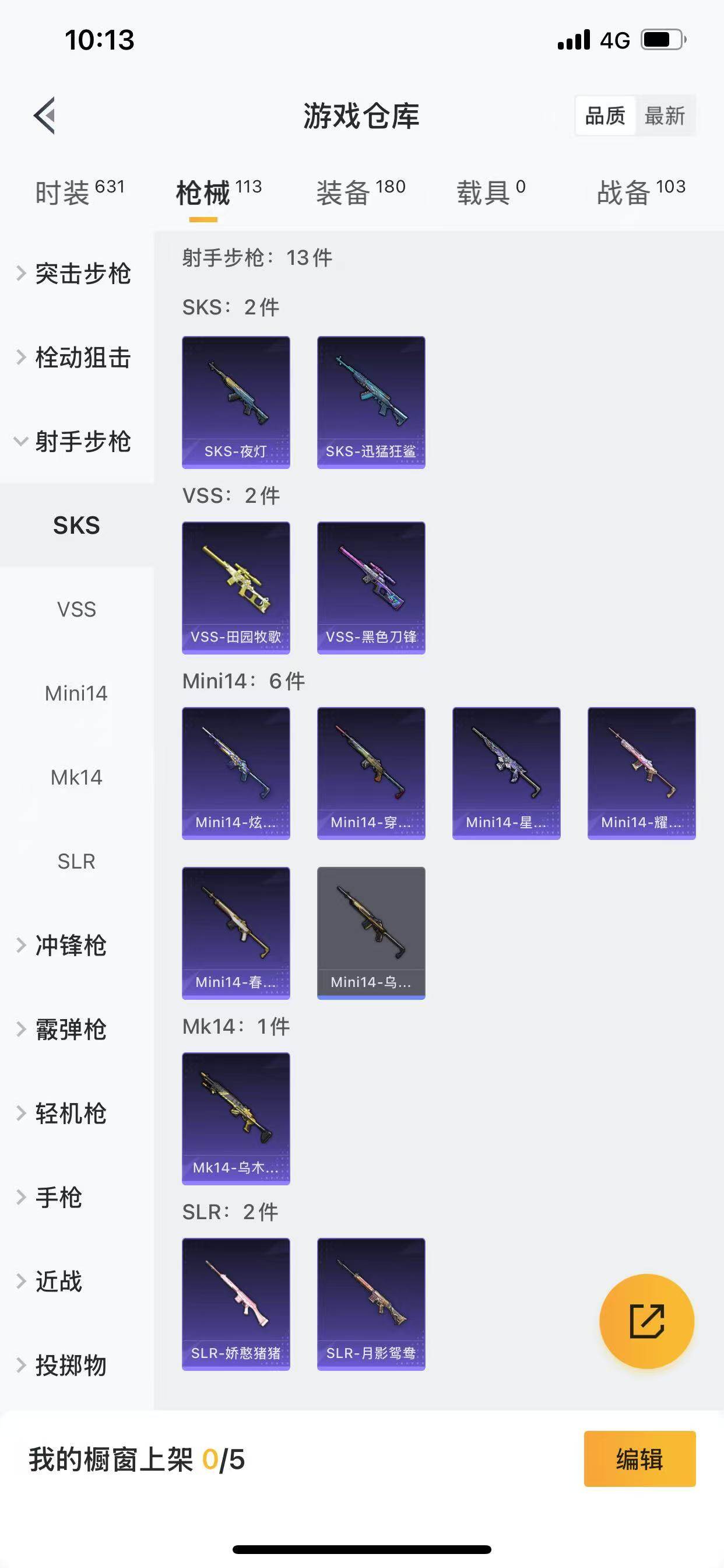This screenshot has height=1568, width=724.
Task: Open the SLR-娇憨猪猪 skin
Action: tap(236, 1304)
